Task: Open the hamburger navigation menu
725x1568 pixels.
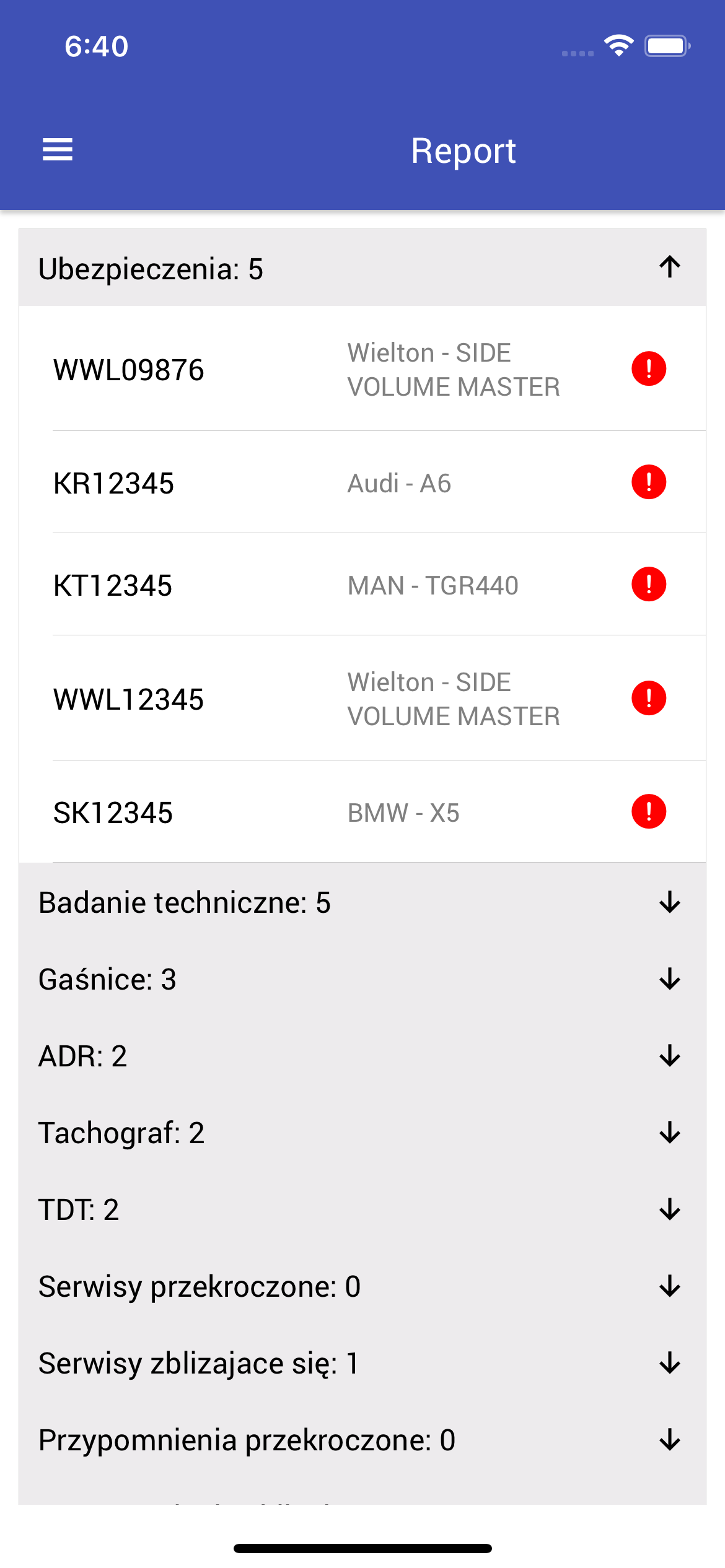Action: (58, 149)
